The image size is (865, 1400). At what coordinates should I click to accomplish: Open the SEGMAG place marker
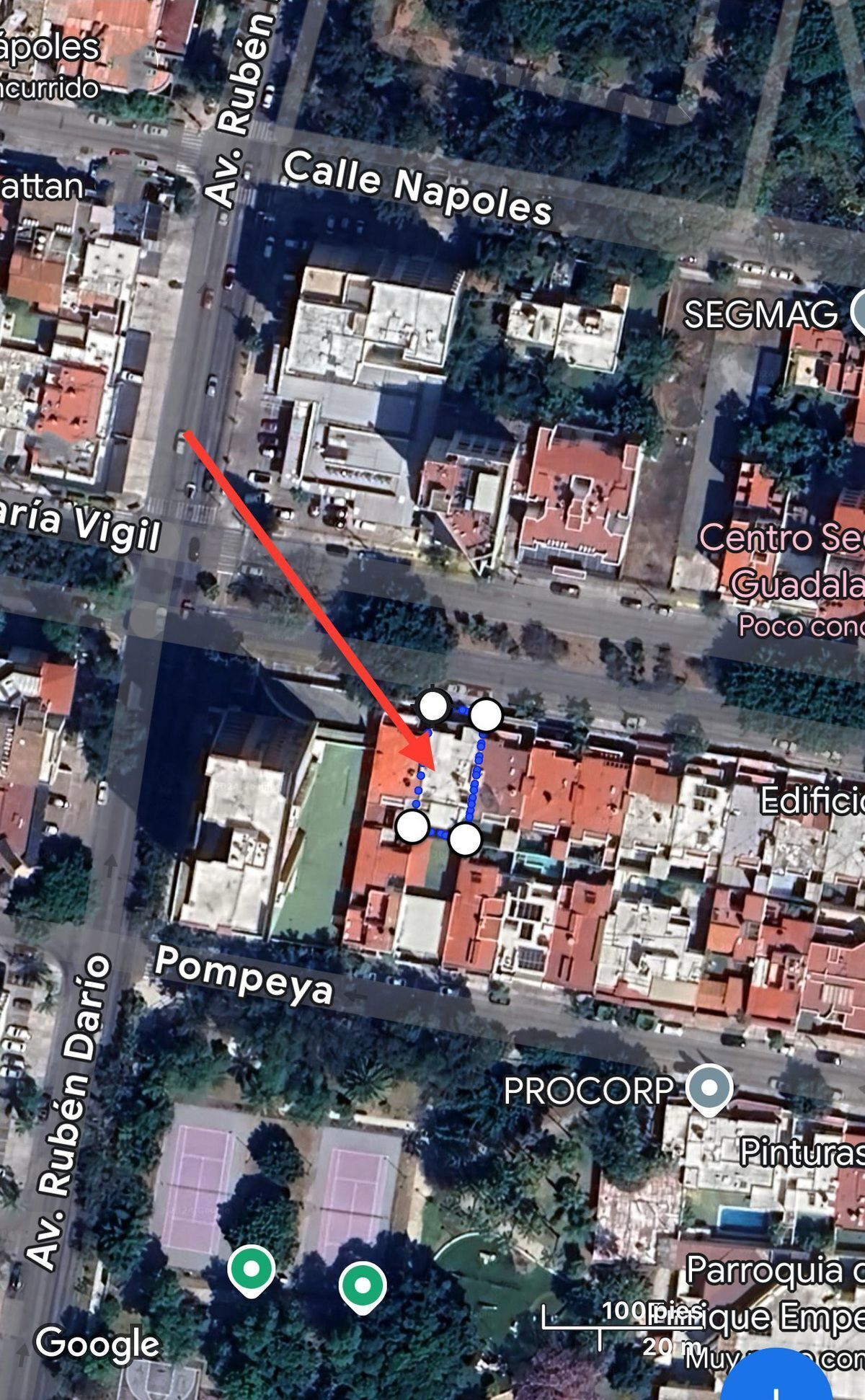pos(858,312)
